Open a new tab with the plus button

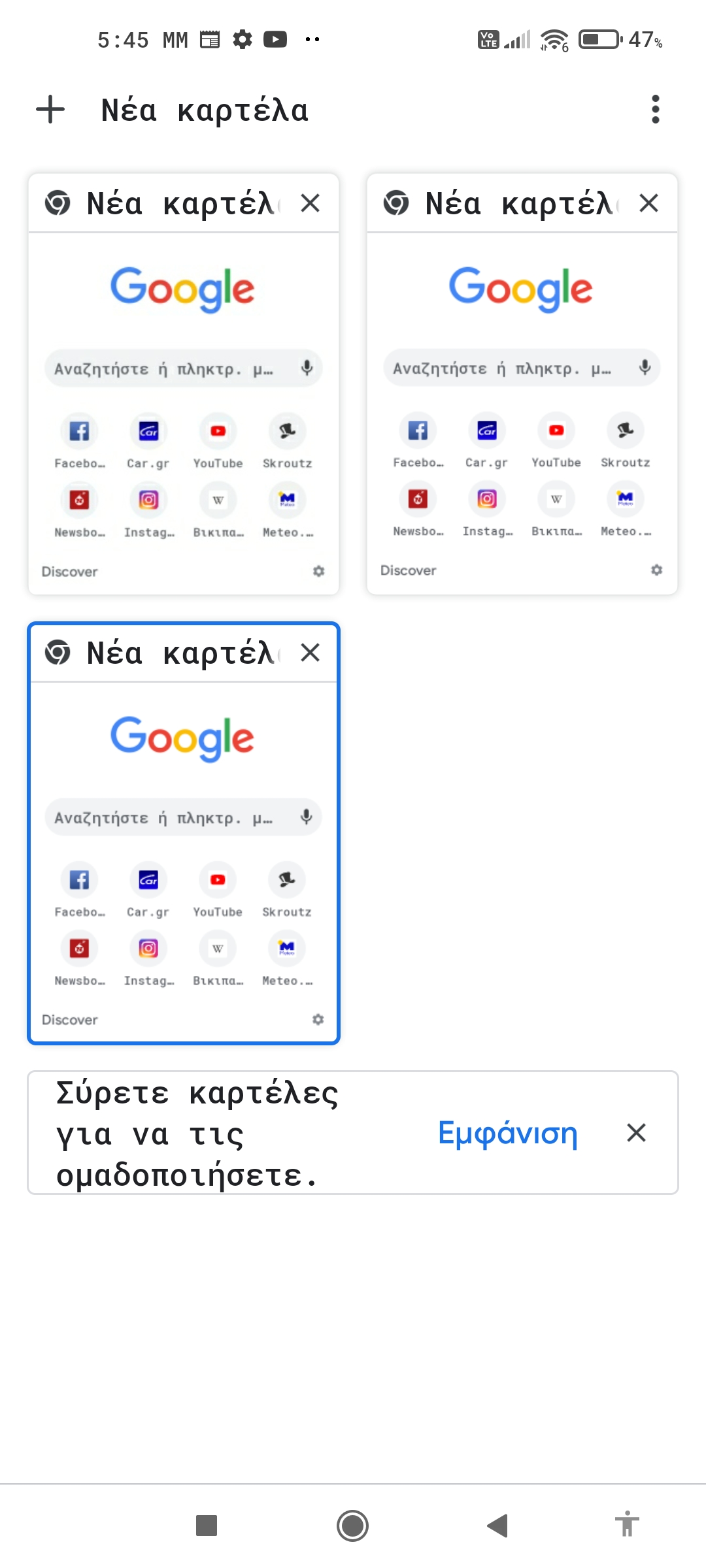pos(50,110)
